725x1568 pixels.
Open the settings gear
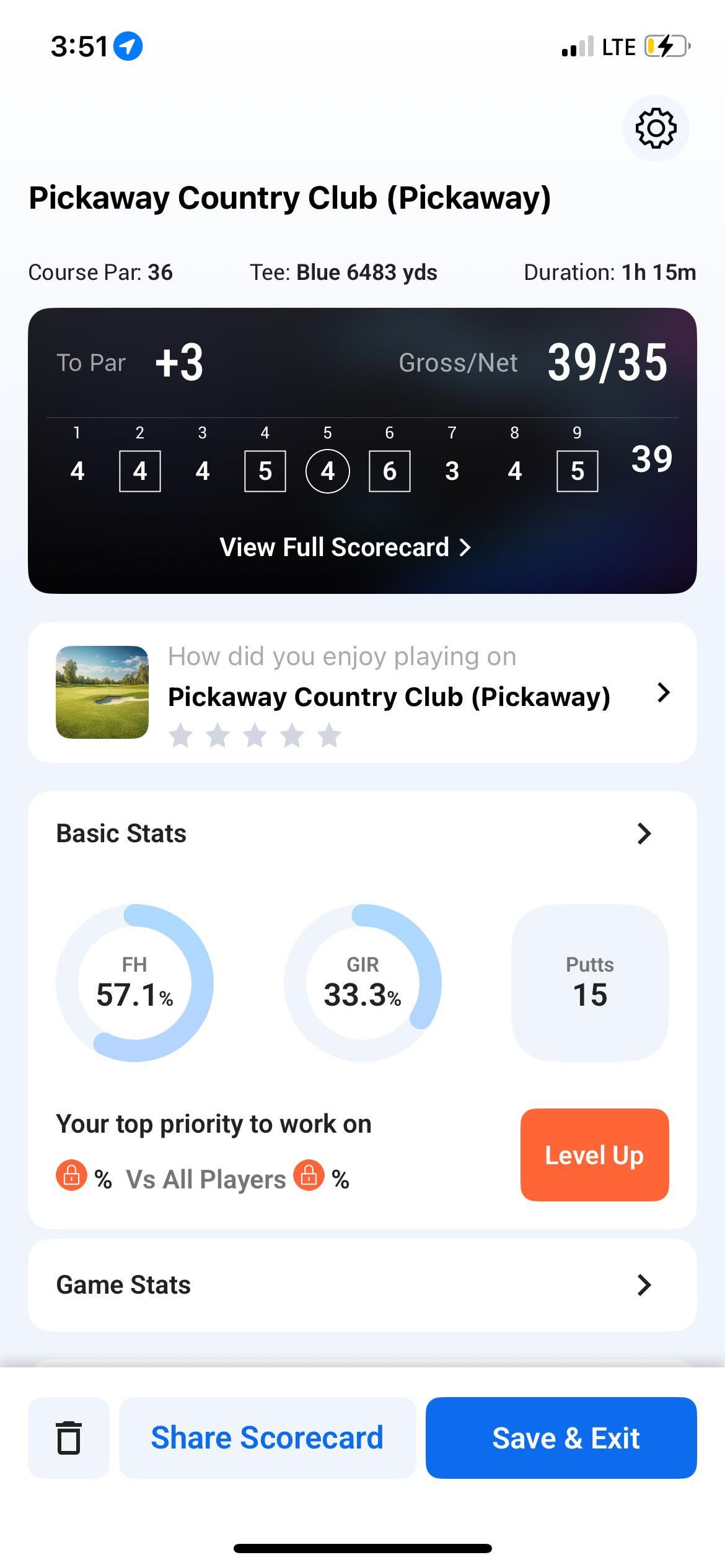(x=656, y=128)
